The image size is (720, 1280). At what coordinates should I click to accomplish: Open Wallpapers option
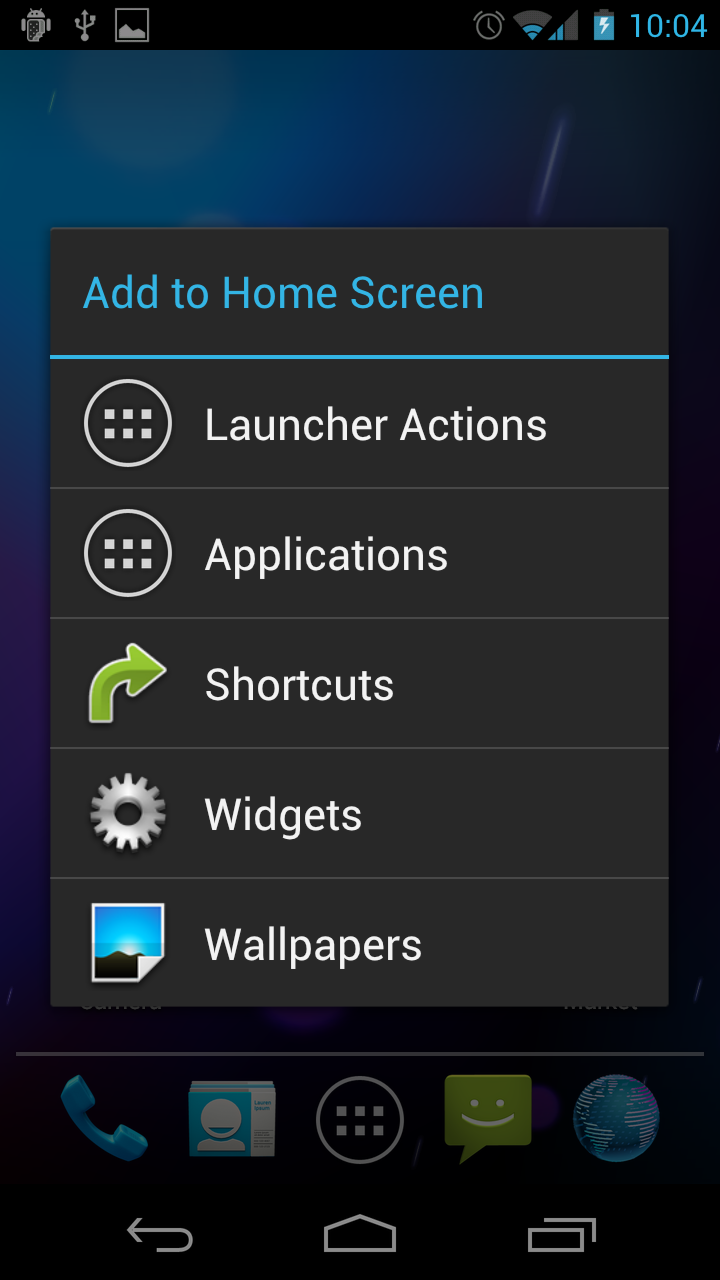pos(360,943)
